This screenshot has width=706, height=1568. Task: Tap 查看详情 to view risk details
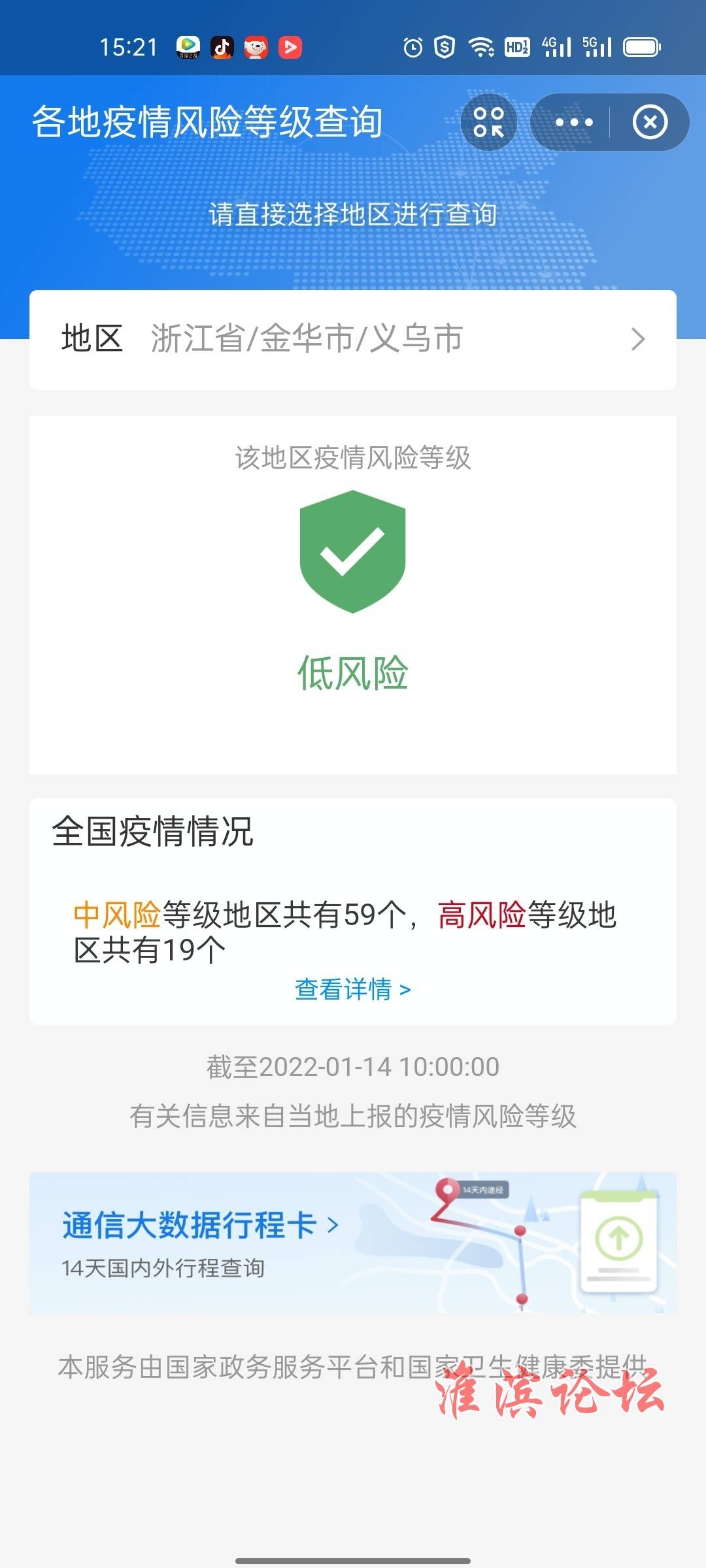point(353,989)
